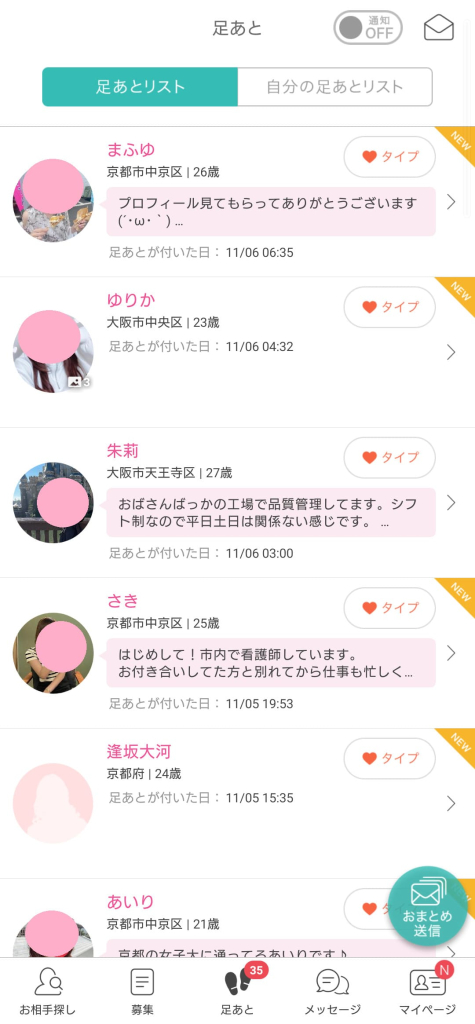Open 朱莉's footprint entry

(x=237, y=503)
